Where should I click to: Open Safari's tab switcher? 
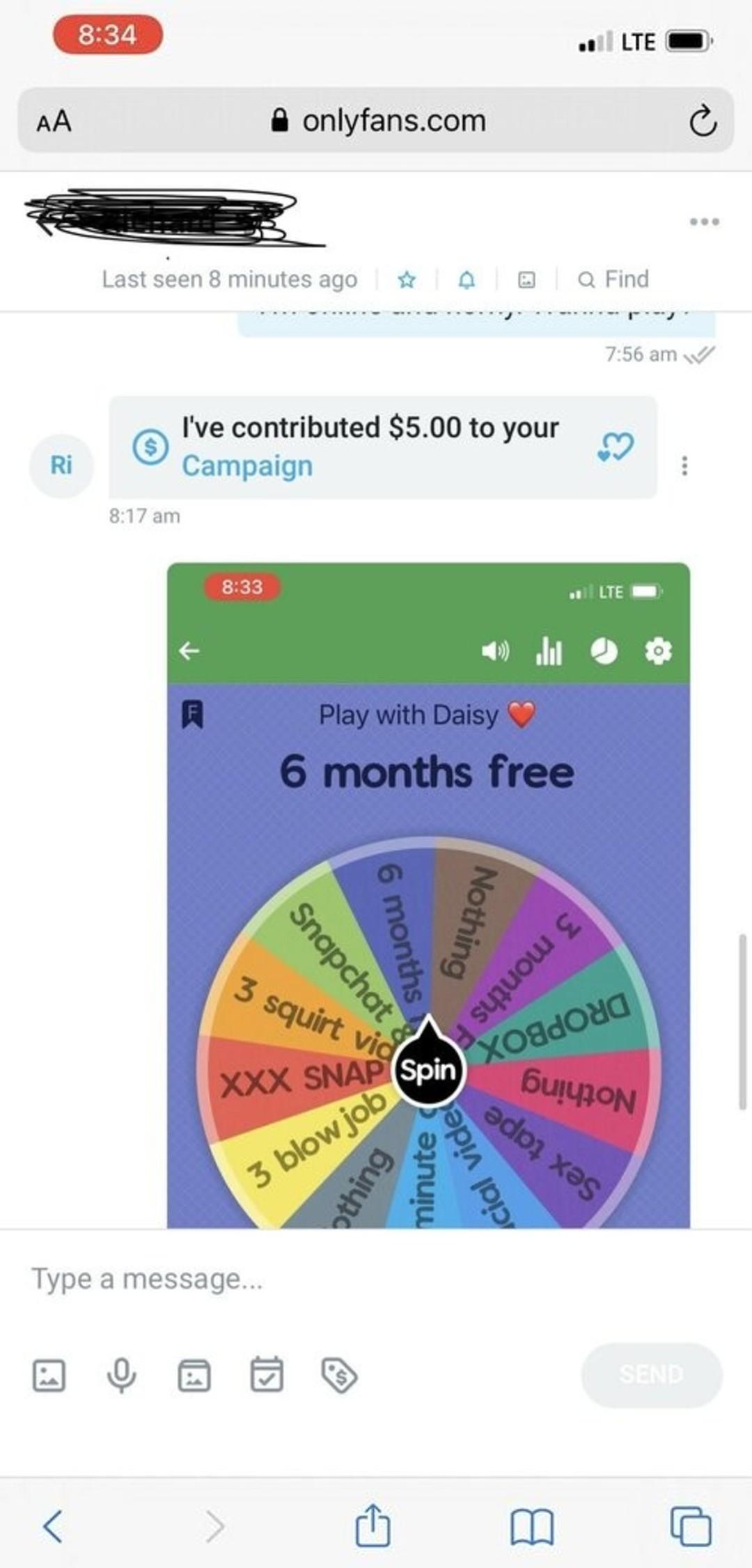[x=690, y=1526]
